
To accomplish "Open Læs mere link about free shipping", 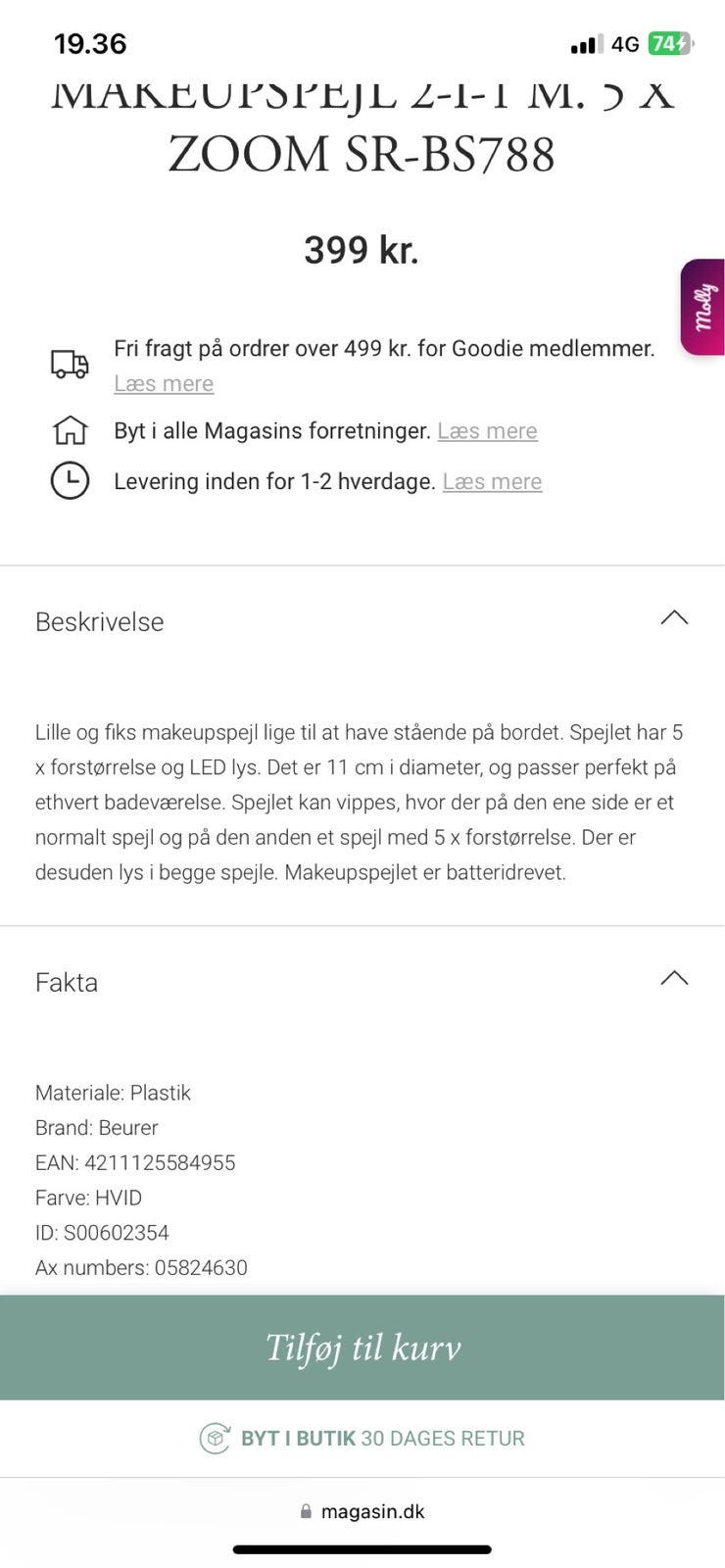I will (164, 383).
